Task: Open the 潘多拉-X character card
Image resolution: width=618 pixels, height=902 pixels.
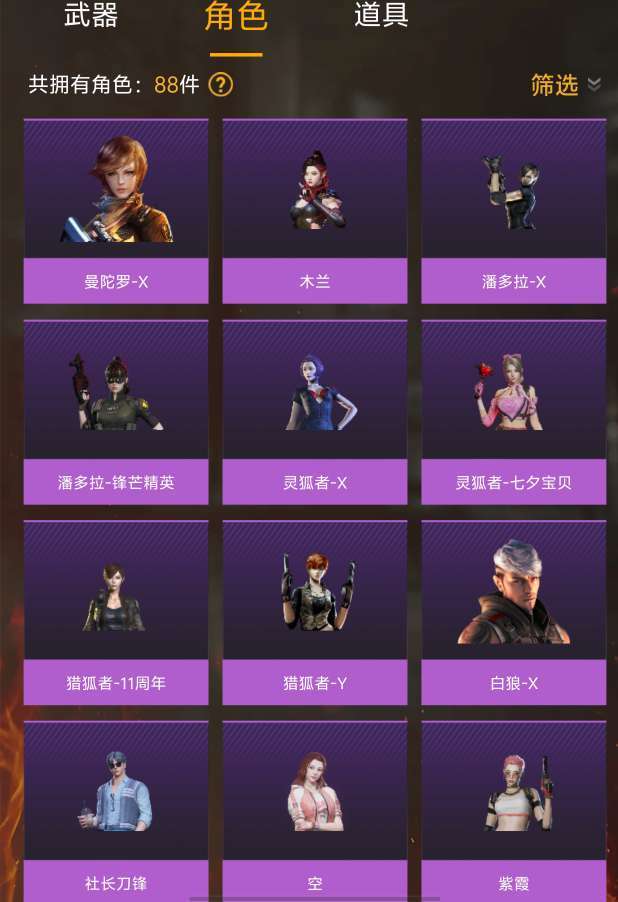Action: tap(514, 211)
